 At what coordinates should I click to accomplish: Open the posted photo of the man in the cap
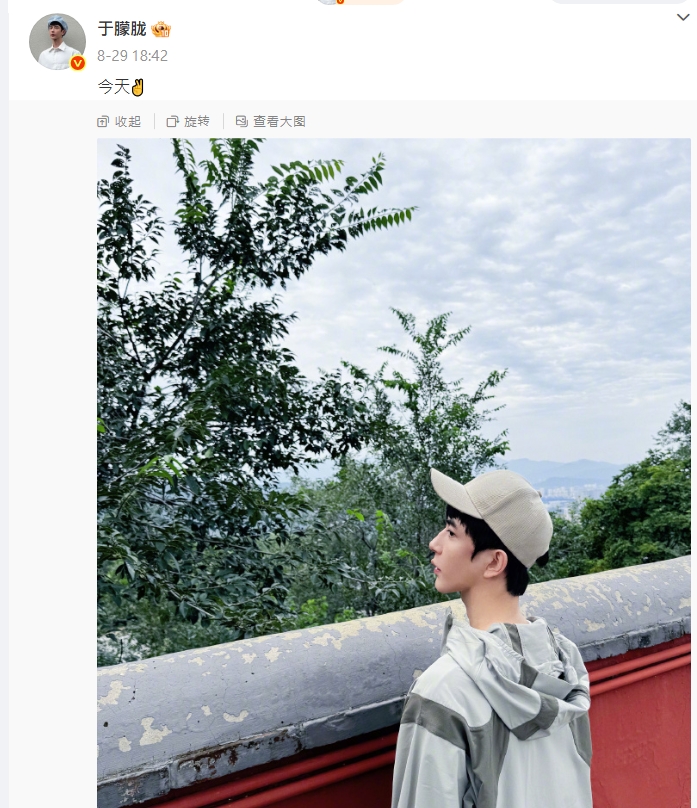click(x=393, y=472)
